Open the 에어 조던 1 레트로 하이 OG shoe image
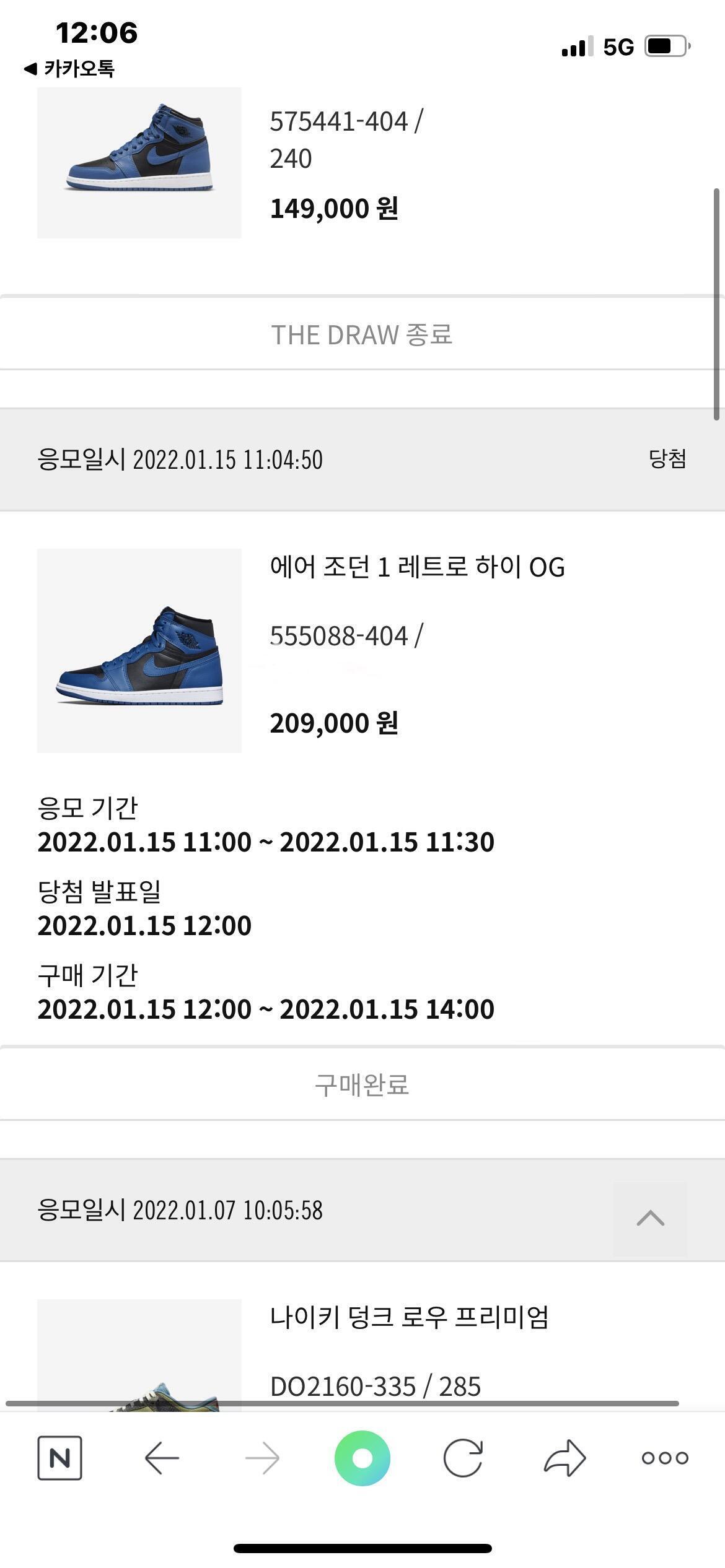Screen dimensions: 725x1568 click(139, 650)
